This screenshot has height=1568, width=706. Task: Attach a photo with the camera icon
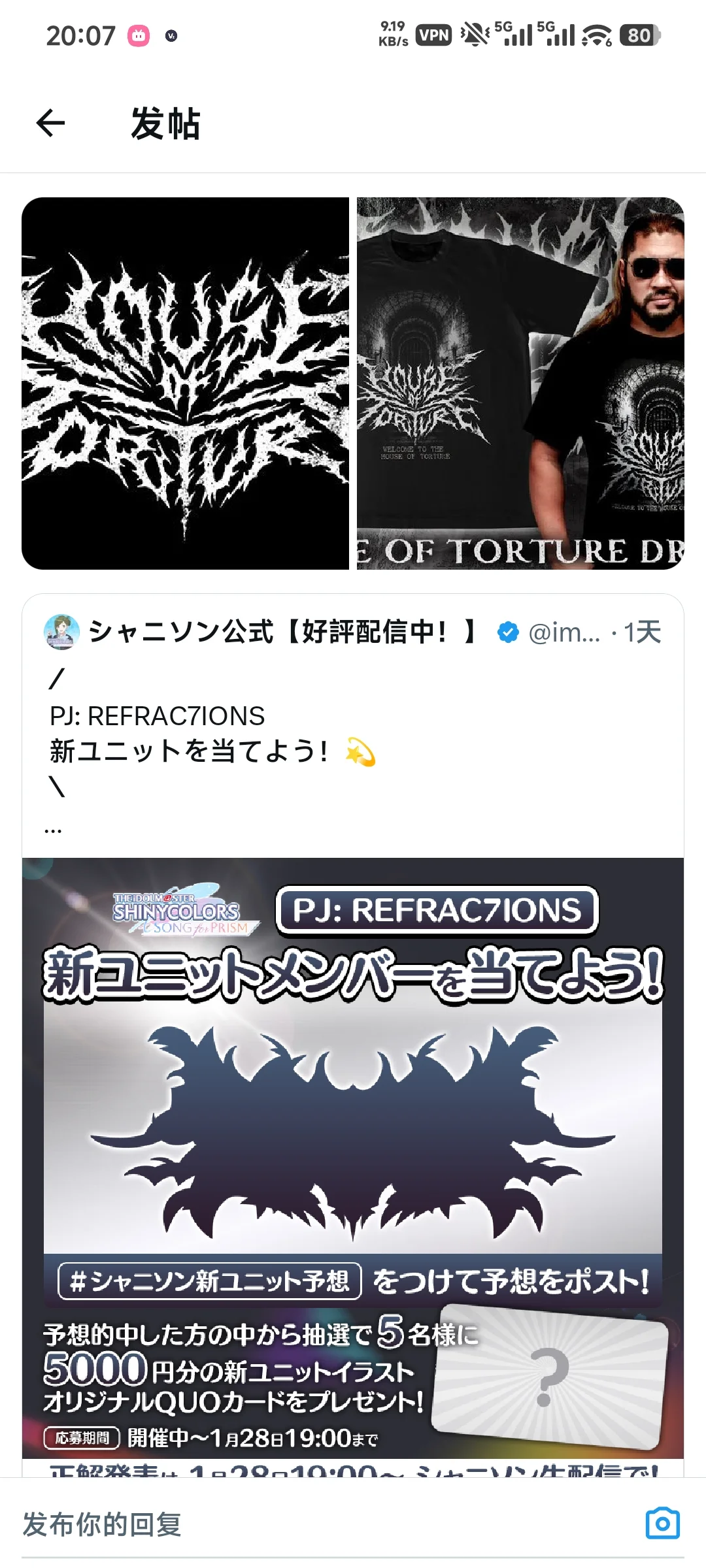pos(662,1524)
